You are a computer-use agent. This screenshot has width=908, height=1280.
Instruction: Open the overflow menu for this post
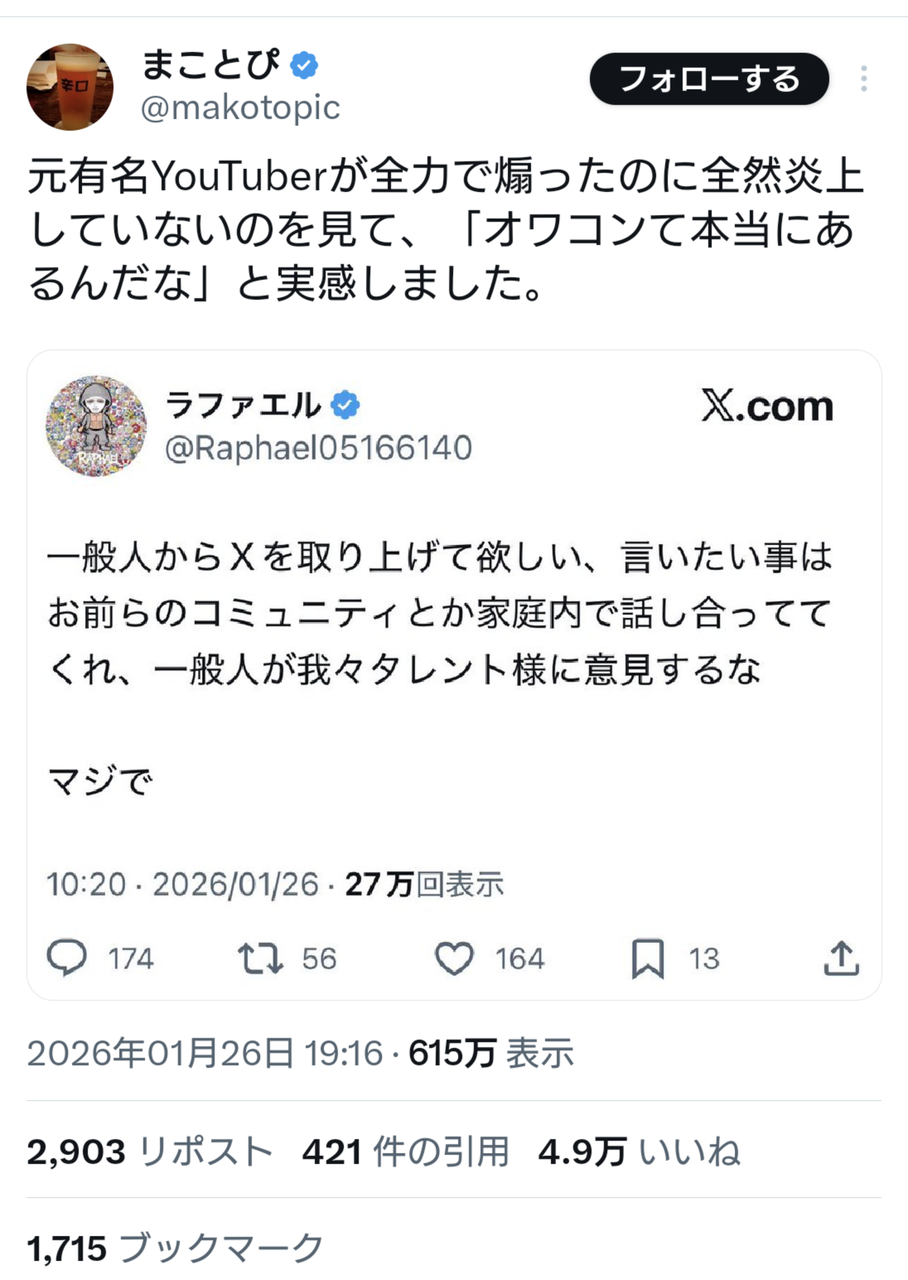864,79
